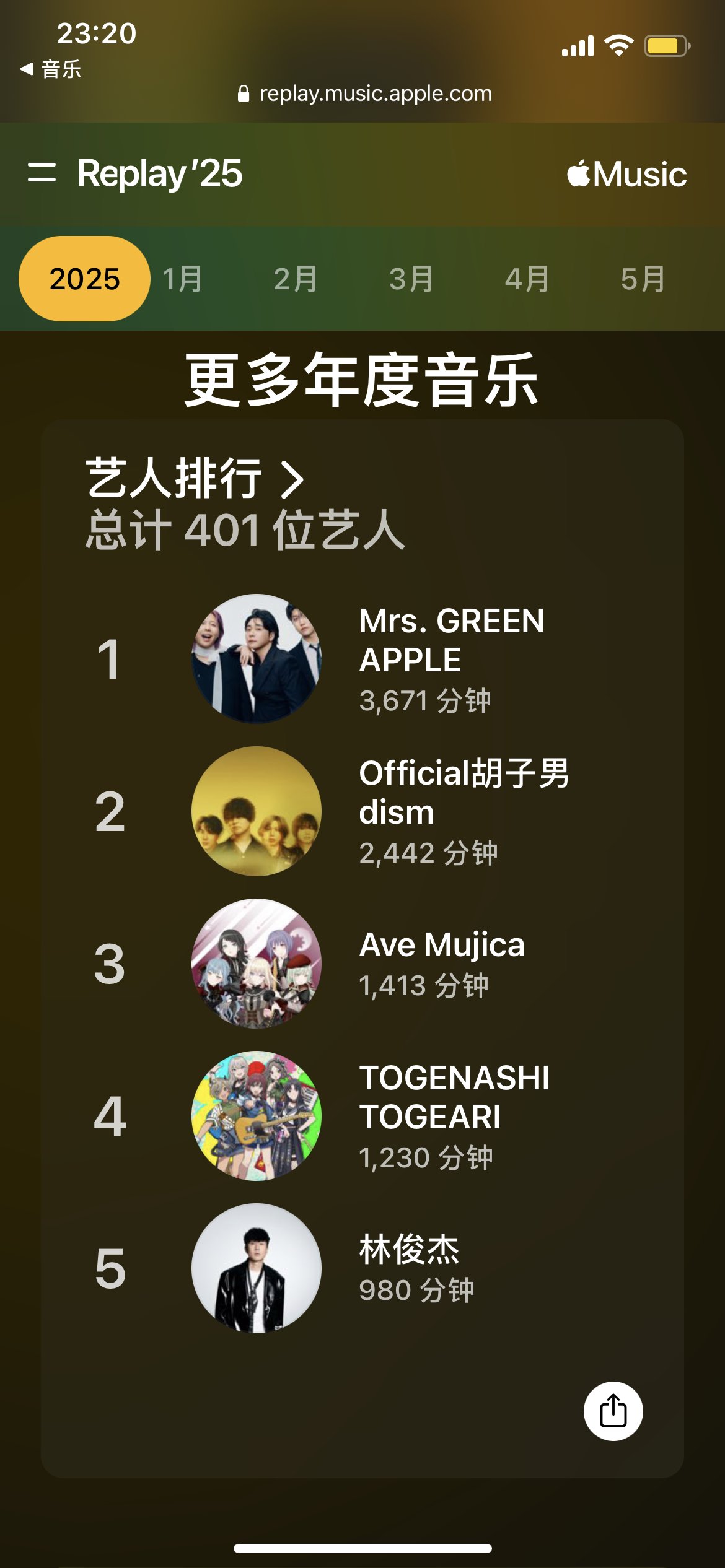Switch to the 1月 tab
This screenshot has width=725, height=1568.
[183, 279]
